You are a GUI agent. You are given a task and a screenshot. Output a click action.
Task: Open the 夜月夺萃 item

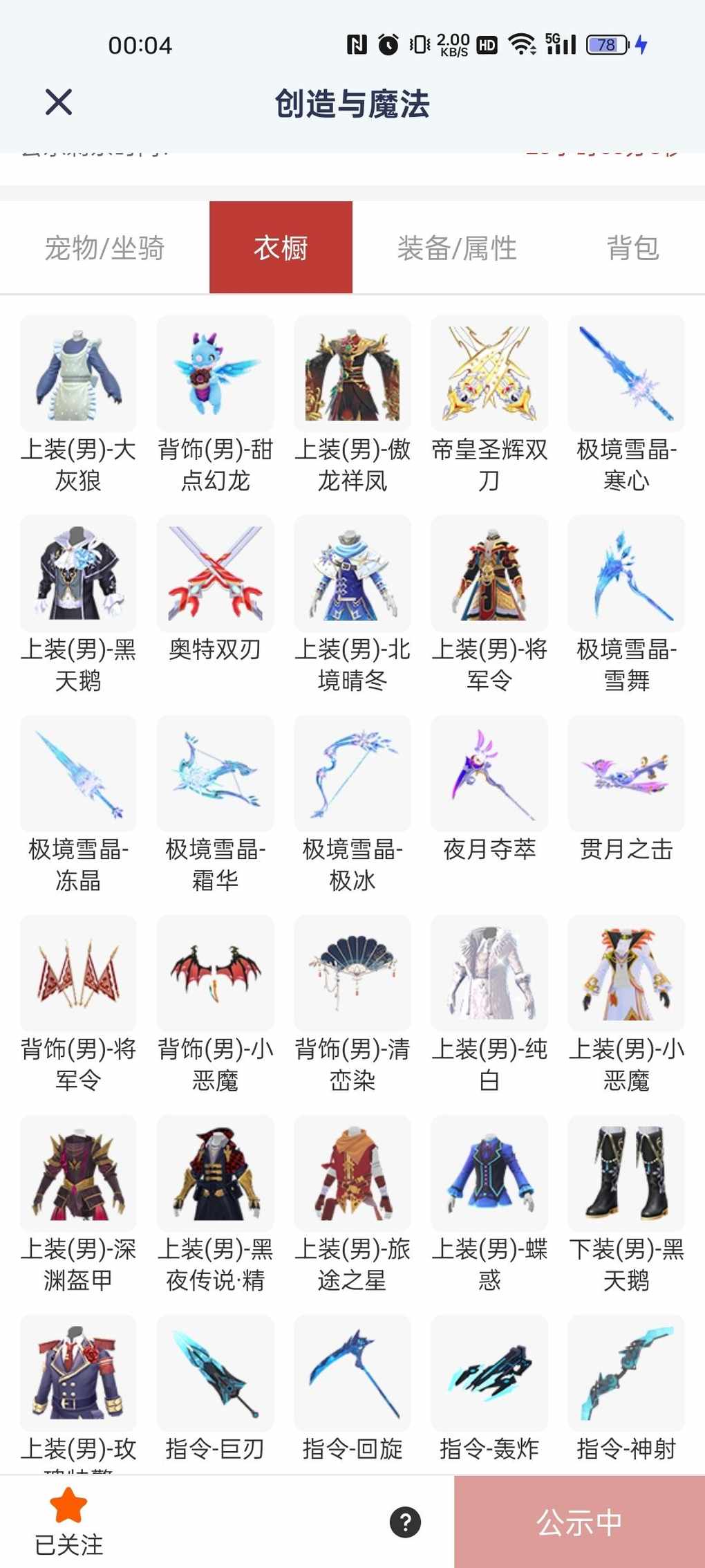pos(489,773)
